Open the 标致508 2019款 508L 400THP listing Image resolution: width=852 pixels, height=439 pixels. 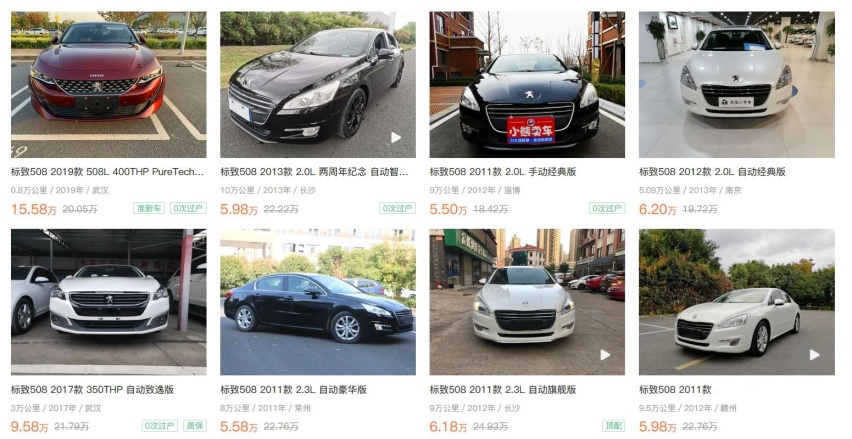click(x=107, y=171)
